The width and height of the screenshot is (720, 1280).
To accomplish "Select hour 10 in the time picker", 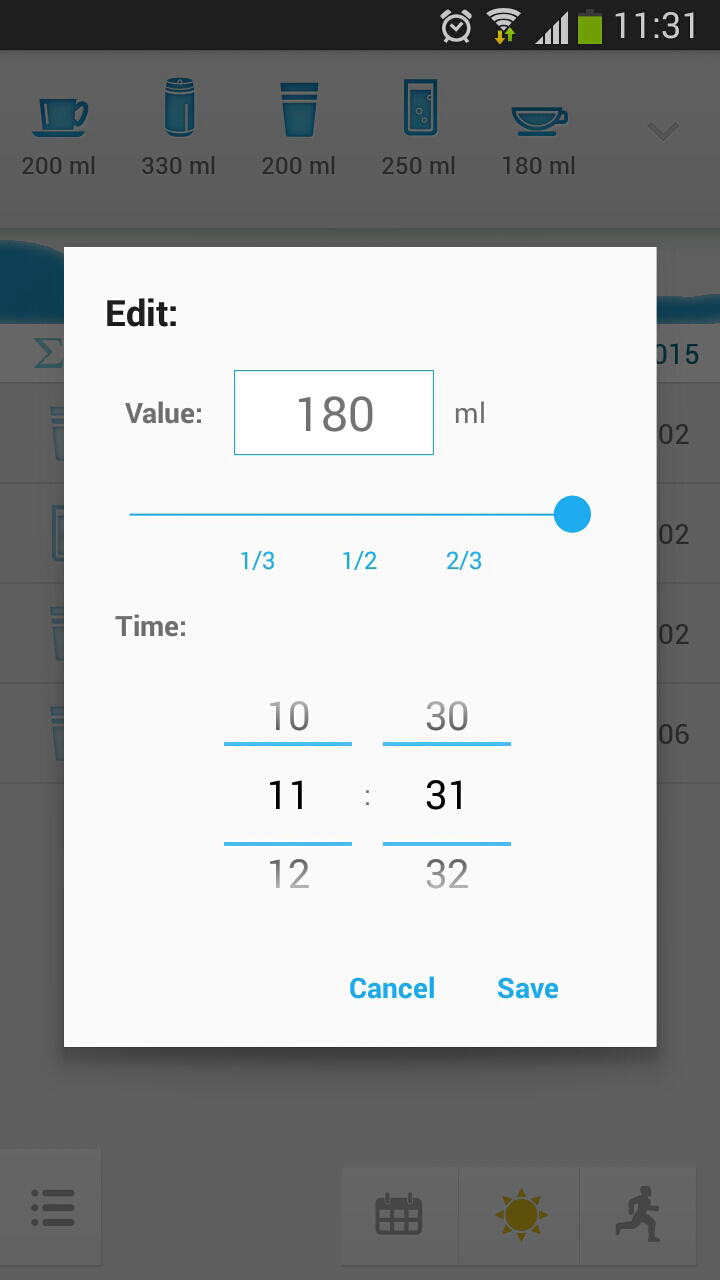I will click(x=287, y=715).
